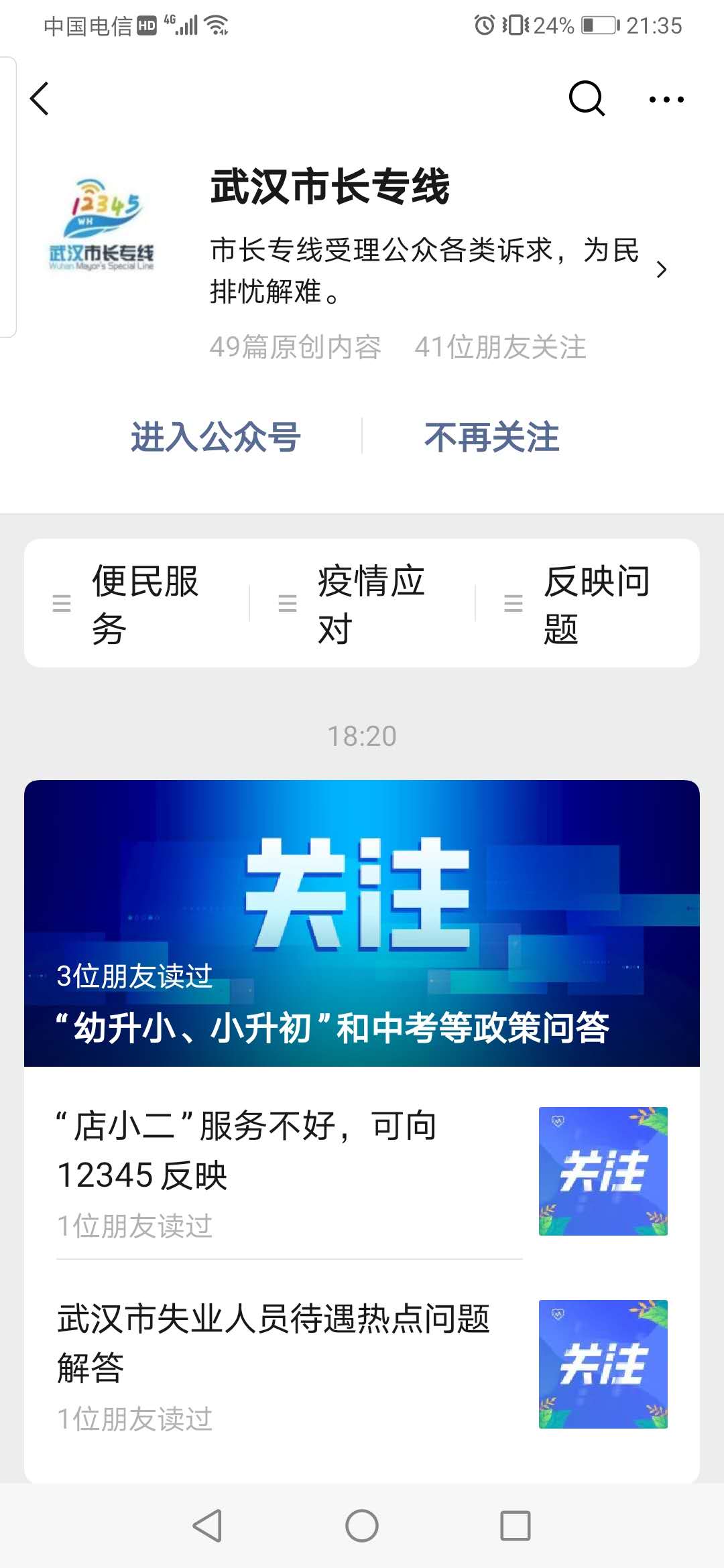Open the 疫情应对 hamburger menu icon

(286, 603)
